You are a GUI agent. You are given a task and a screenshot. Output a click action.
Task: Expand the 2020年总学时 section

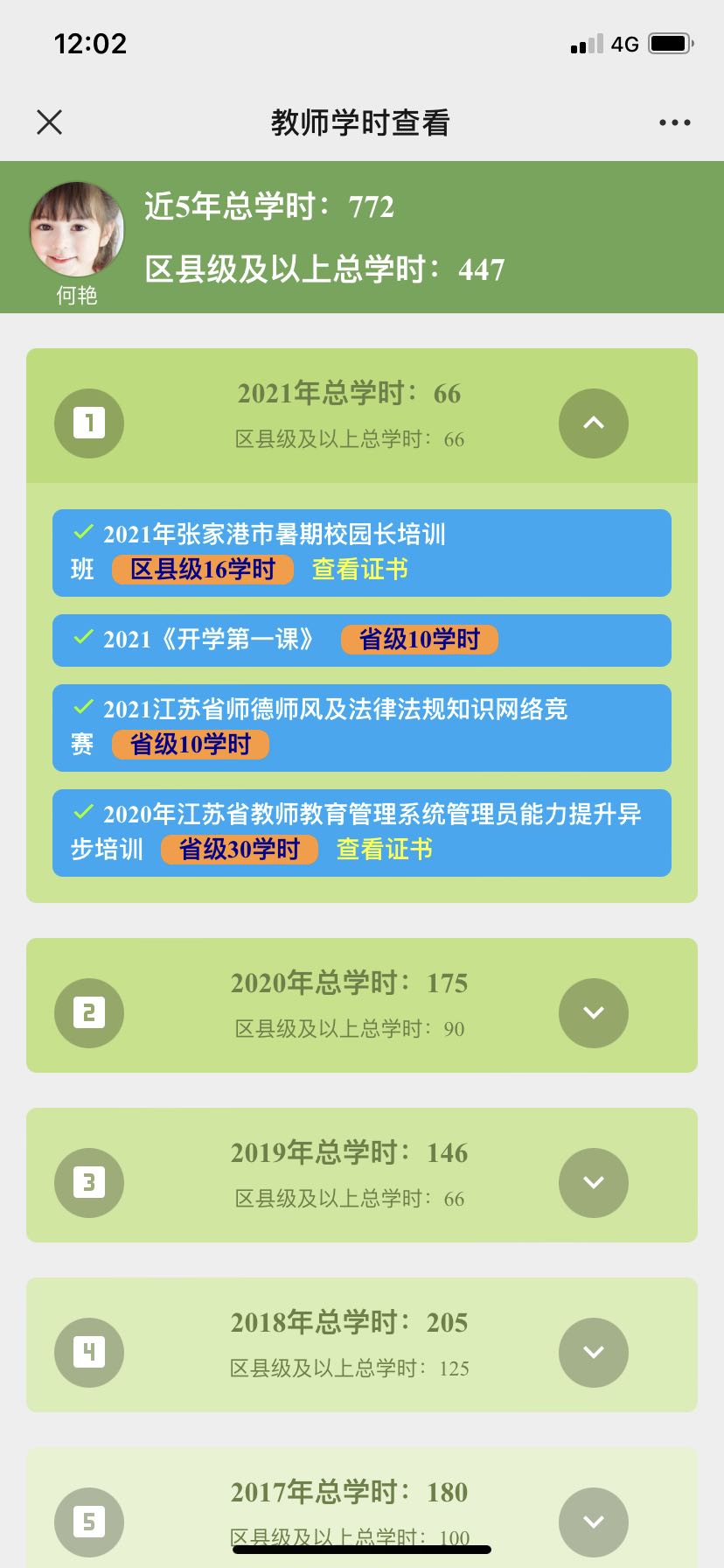click(x=593, y=1012)
